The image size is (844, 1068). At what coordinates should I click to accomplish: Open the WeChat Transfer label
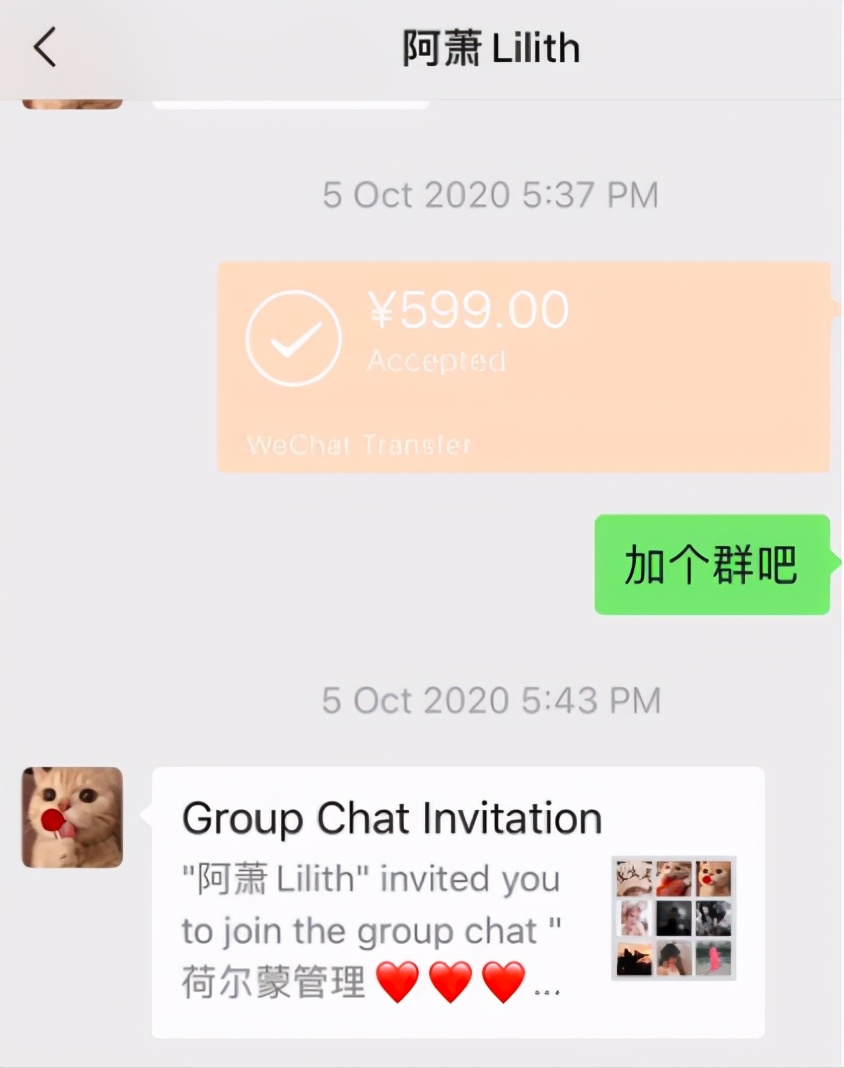[x=357, y=445]
